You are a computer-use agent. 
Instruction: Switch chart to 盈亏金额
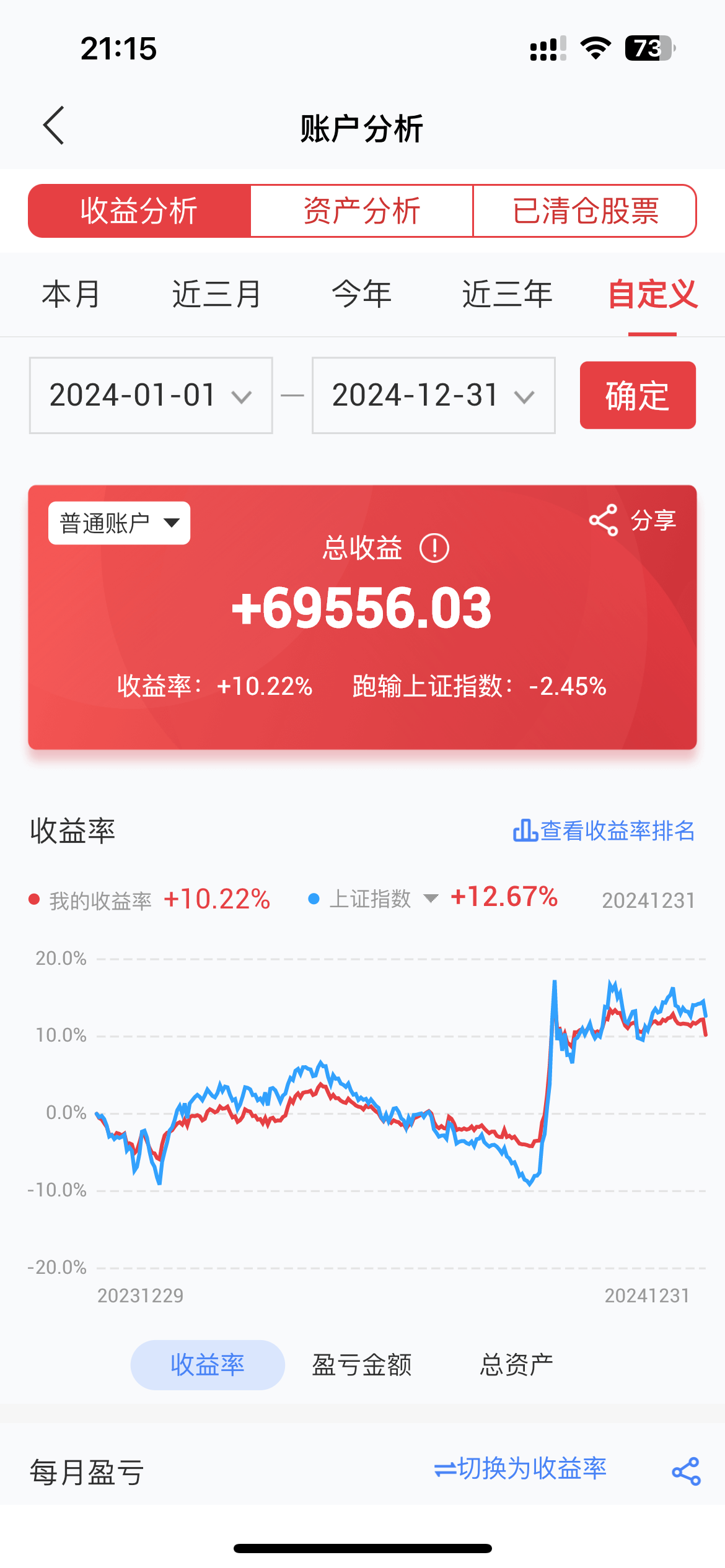pos(362,1365)
